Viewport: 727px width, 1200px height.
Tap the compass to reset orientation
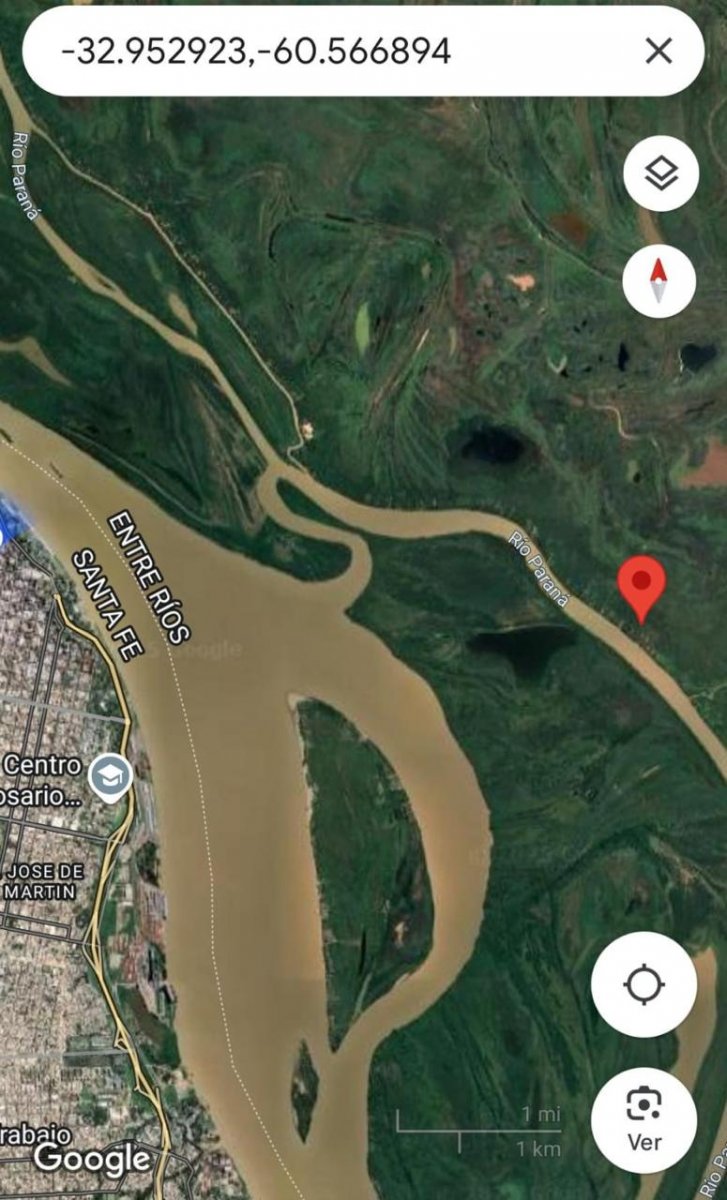pyautogui.click(x=660, y=281)
